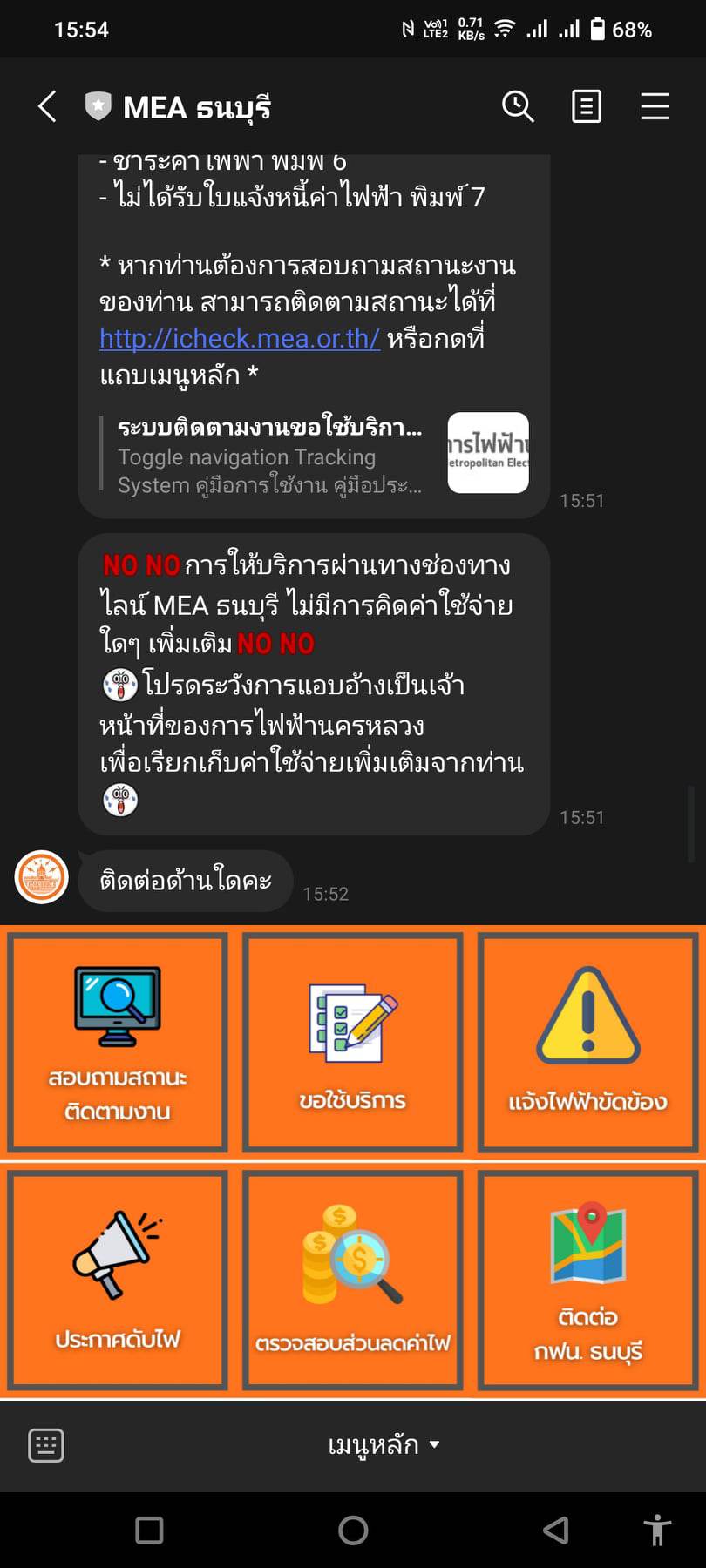This screenshot has width=706, height=1568.
Task: Choose ขอใช้บริการ menu tile
Action: coord(352,1042)
